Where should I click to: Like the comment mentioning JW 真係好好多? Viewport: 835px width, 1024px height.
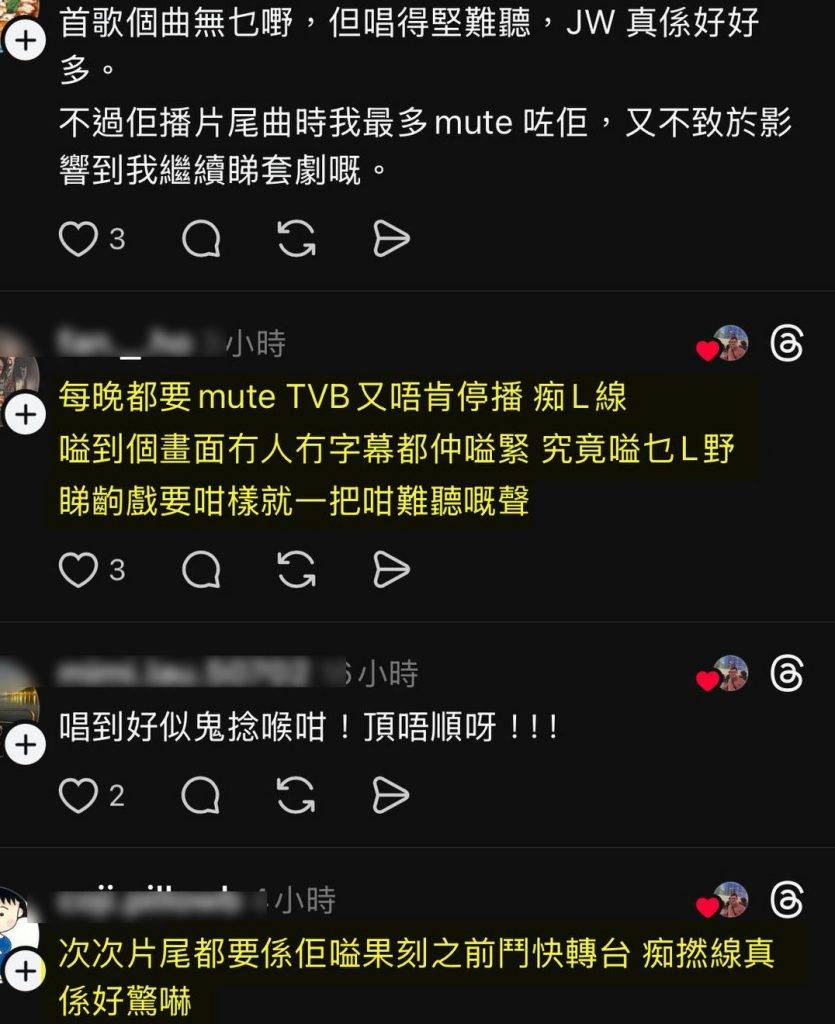click(x=78, y=239)
